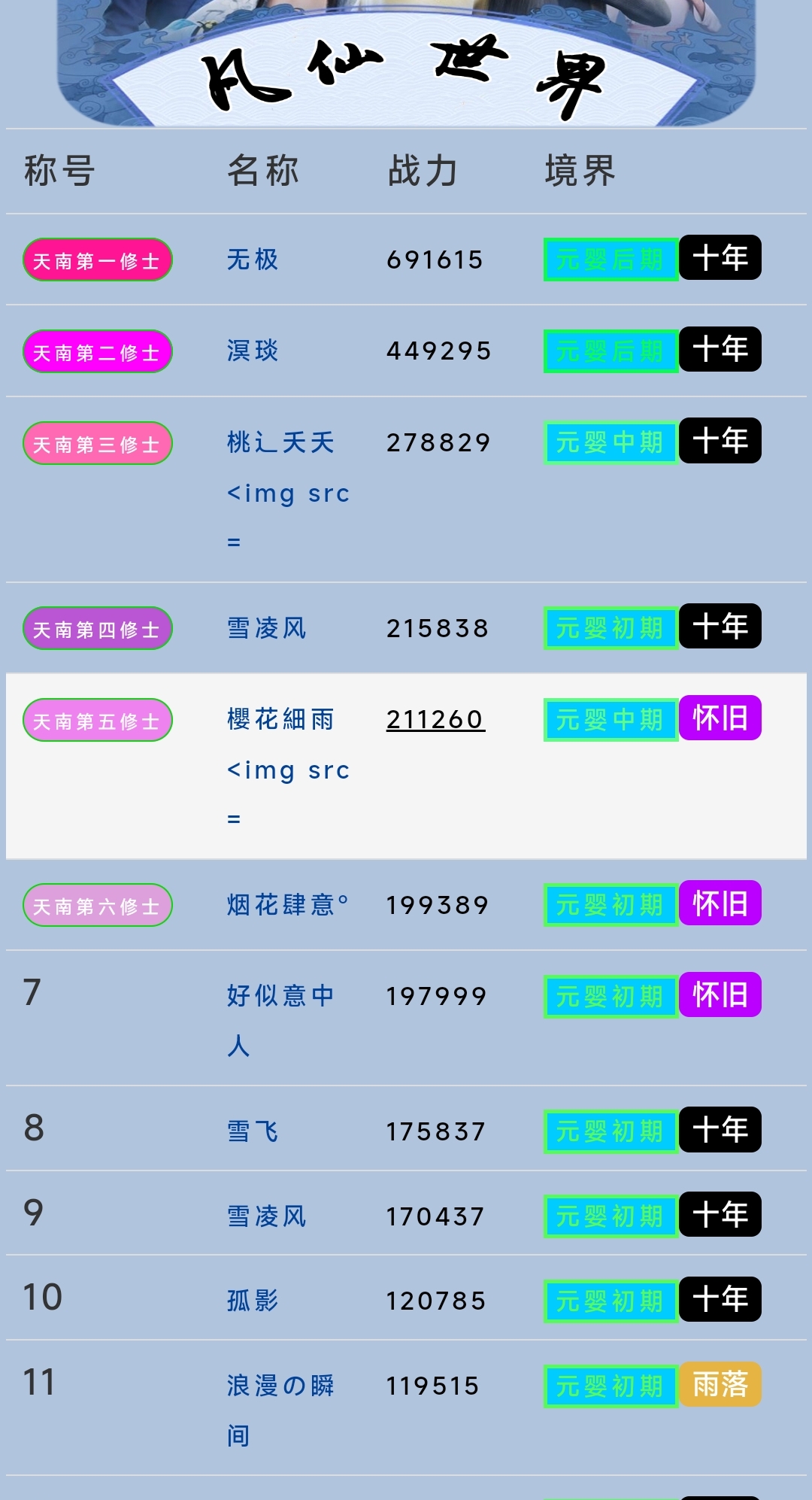Click the 天南第二修士 magenta badge
The height and width of the screenshot is (1500, 812).
97,351
